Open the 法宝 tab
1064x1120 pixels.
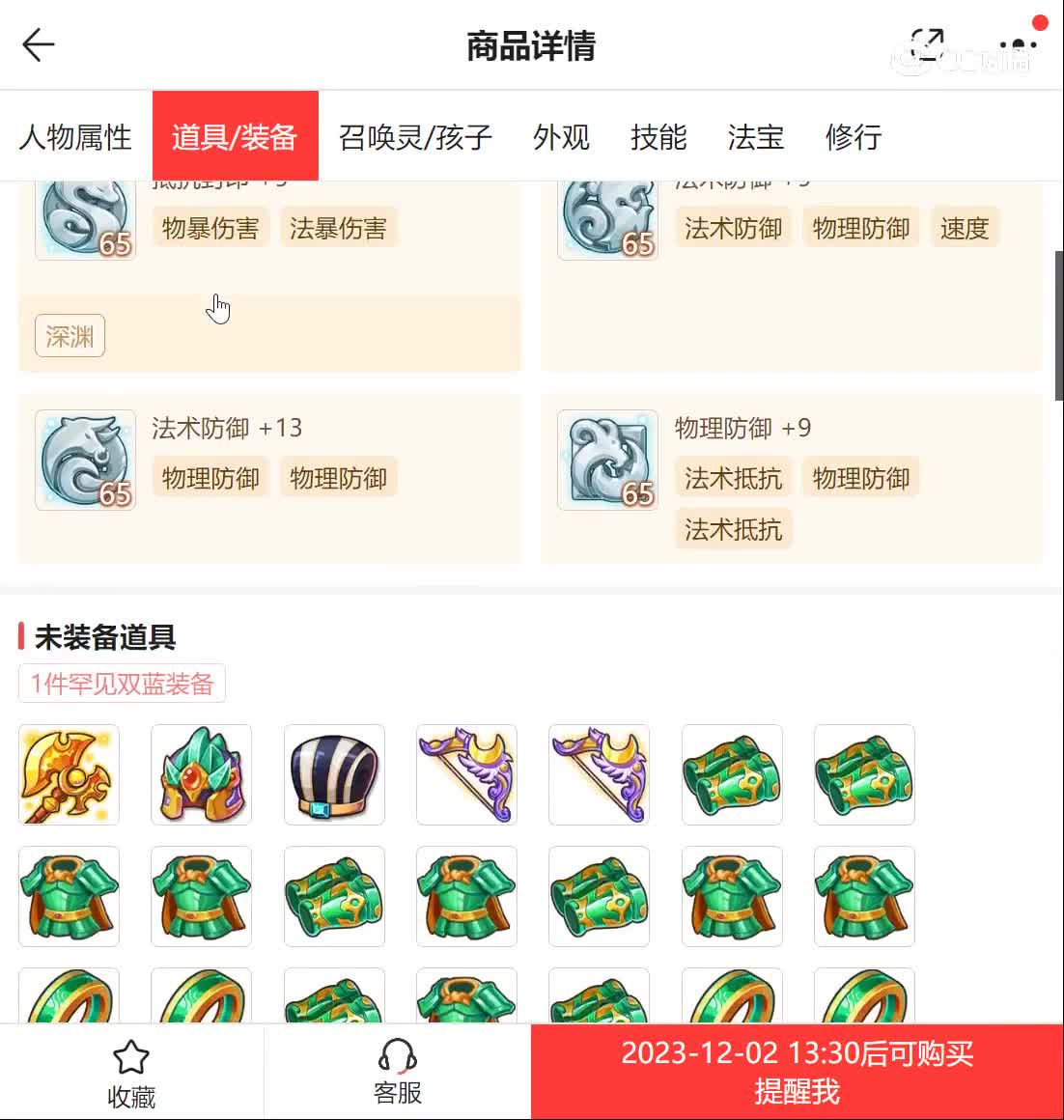click(x=755, y=137)
